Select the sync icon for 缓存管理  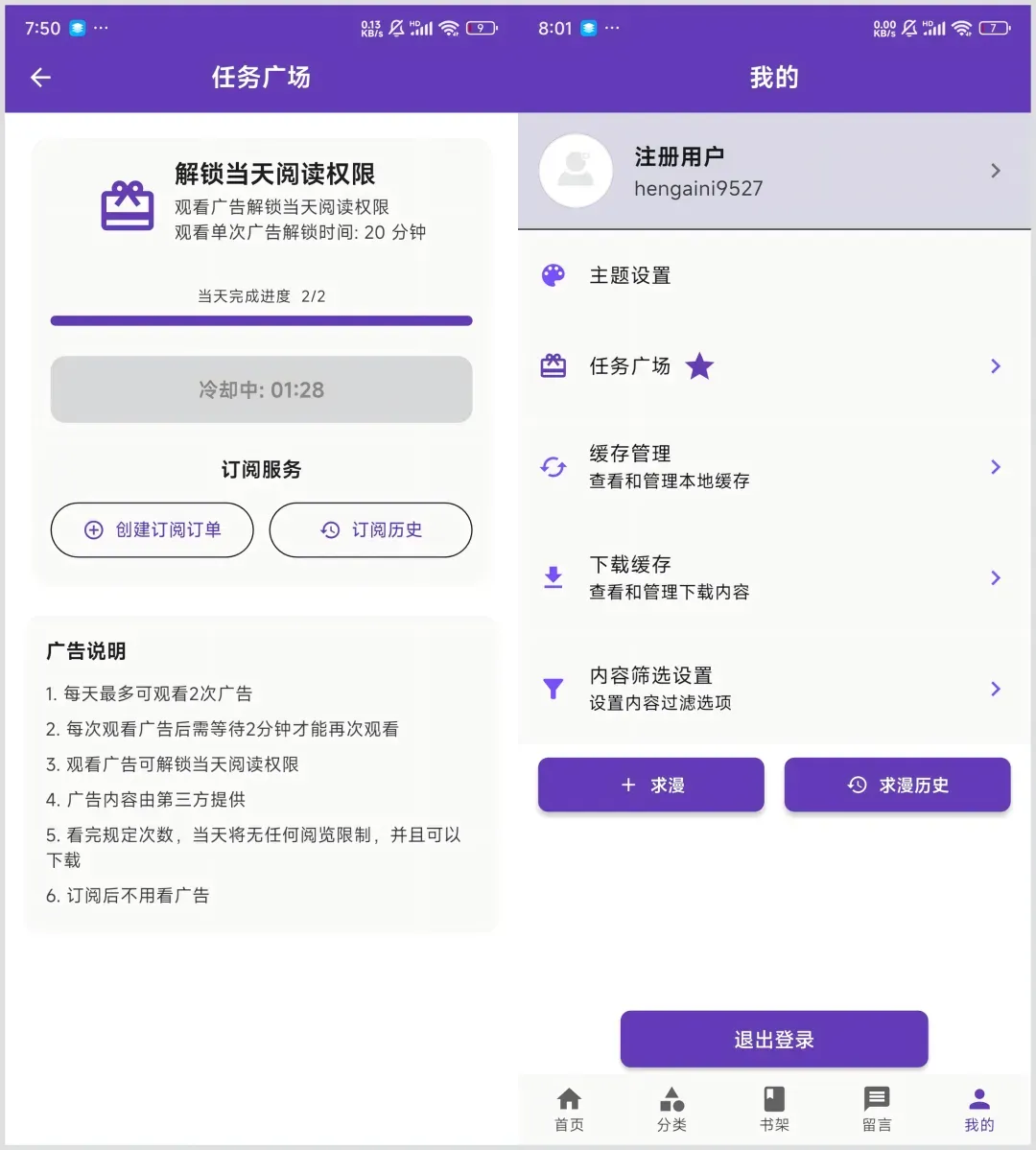553,467
